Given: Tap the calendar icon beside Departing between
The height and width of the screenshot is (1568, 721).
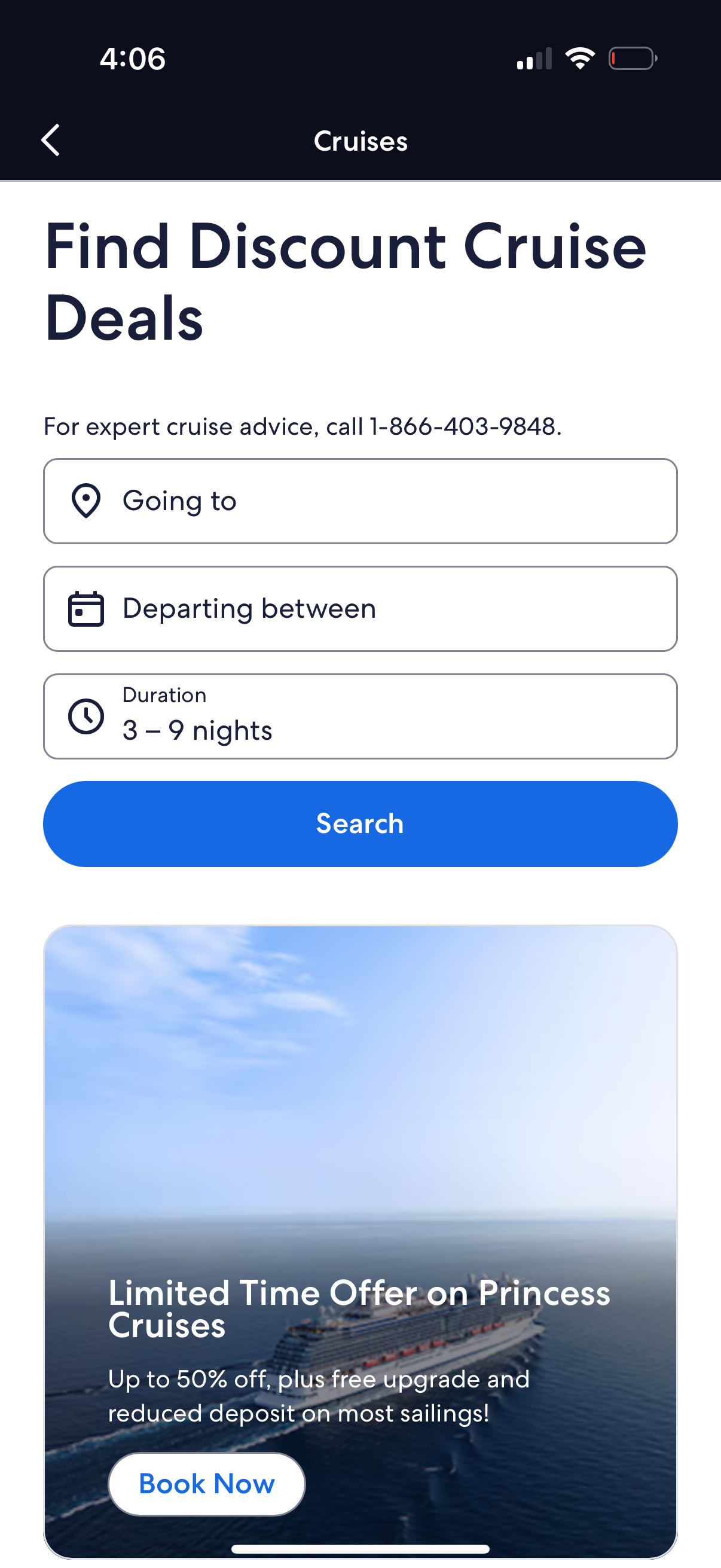Looking at the screenshot, I should [85, 608].
